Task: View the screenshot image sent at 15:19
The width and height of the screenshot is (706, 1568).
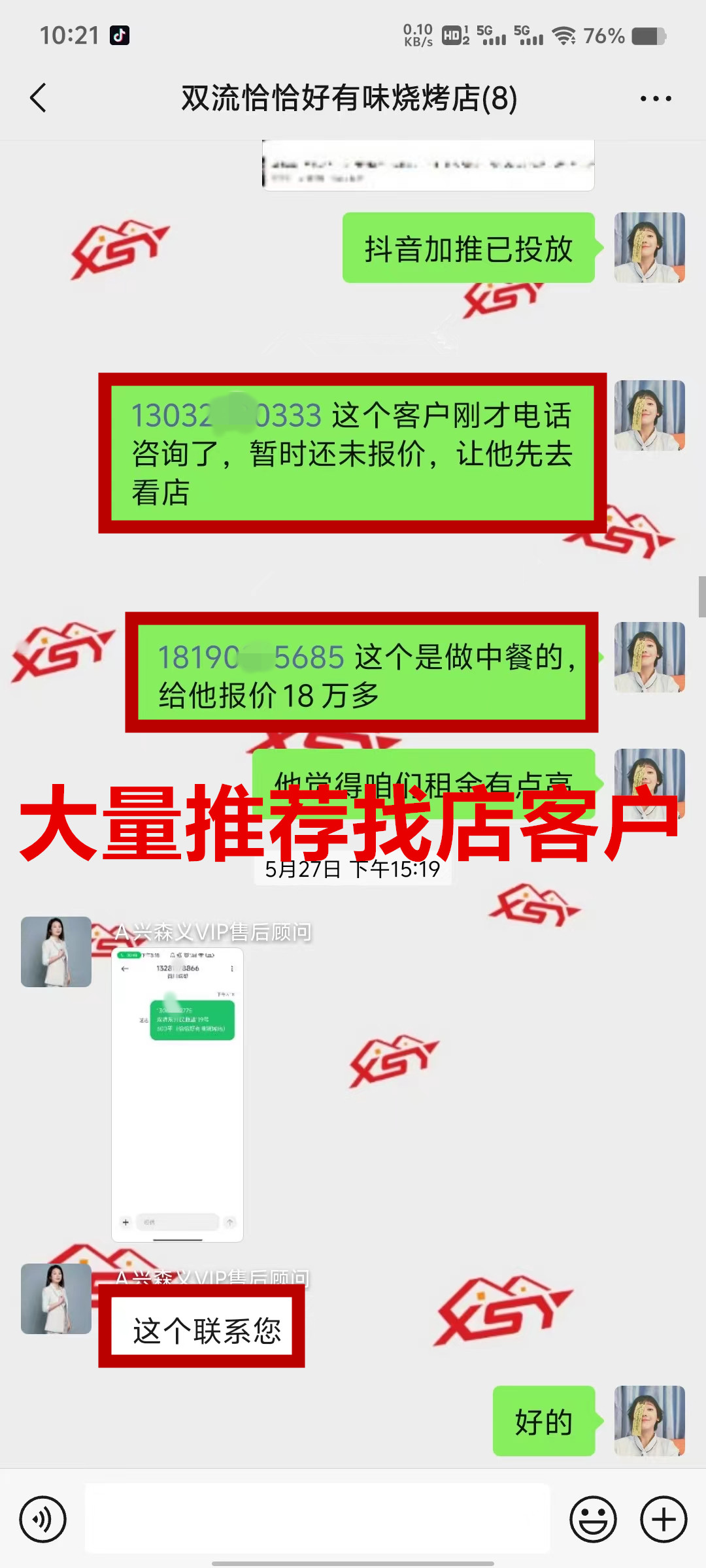Action: coord(177,1094)
